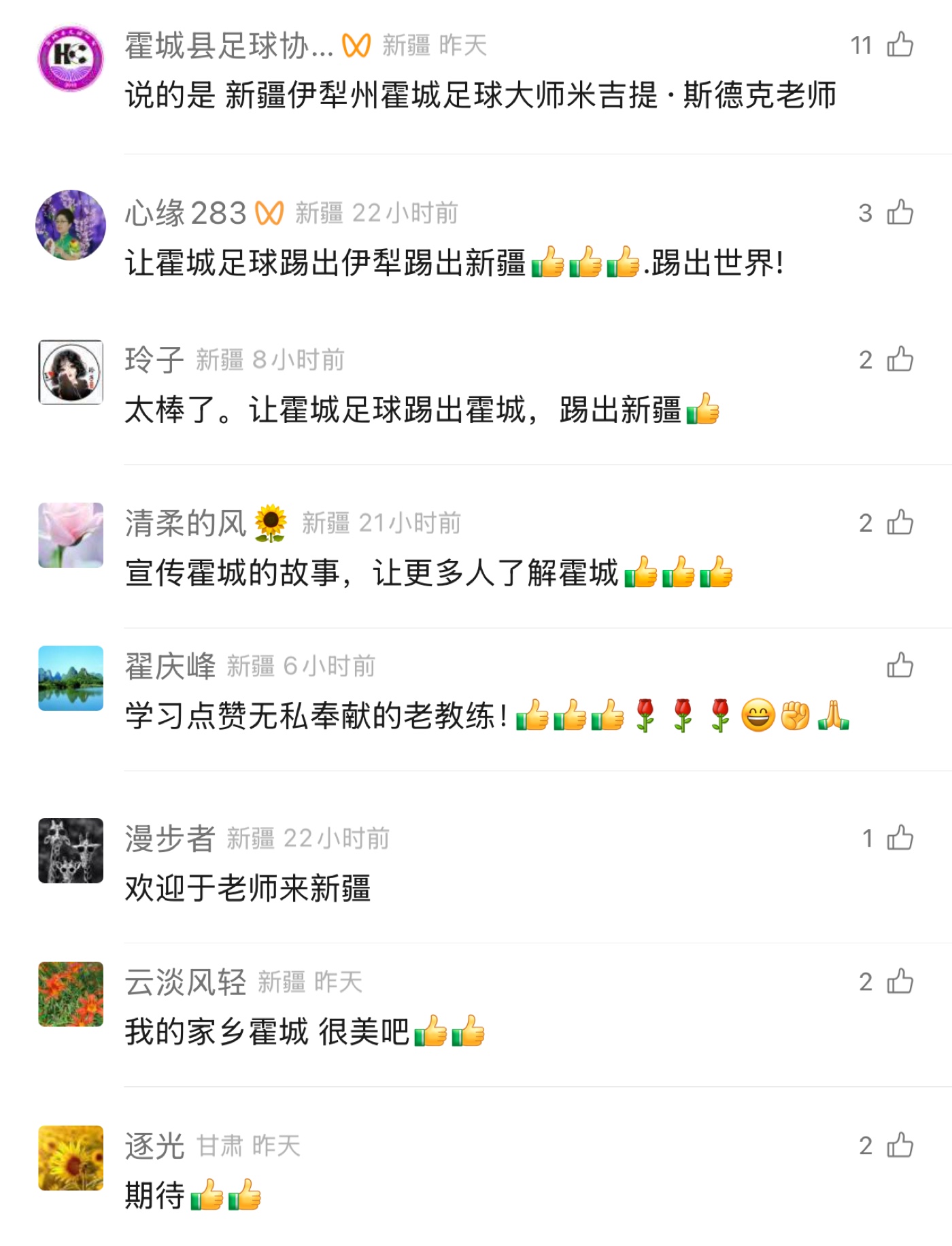
Task: View 玲子's profile picture
Action: click(71, 372)
